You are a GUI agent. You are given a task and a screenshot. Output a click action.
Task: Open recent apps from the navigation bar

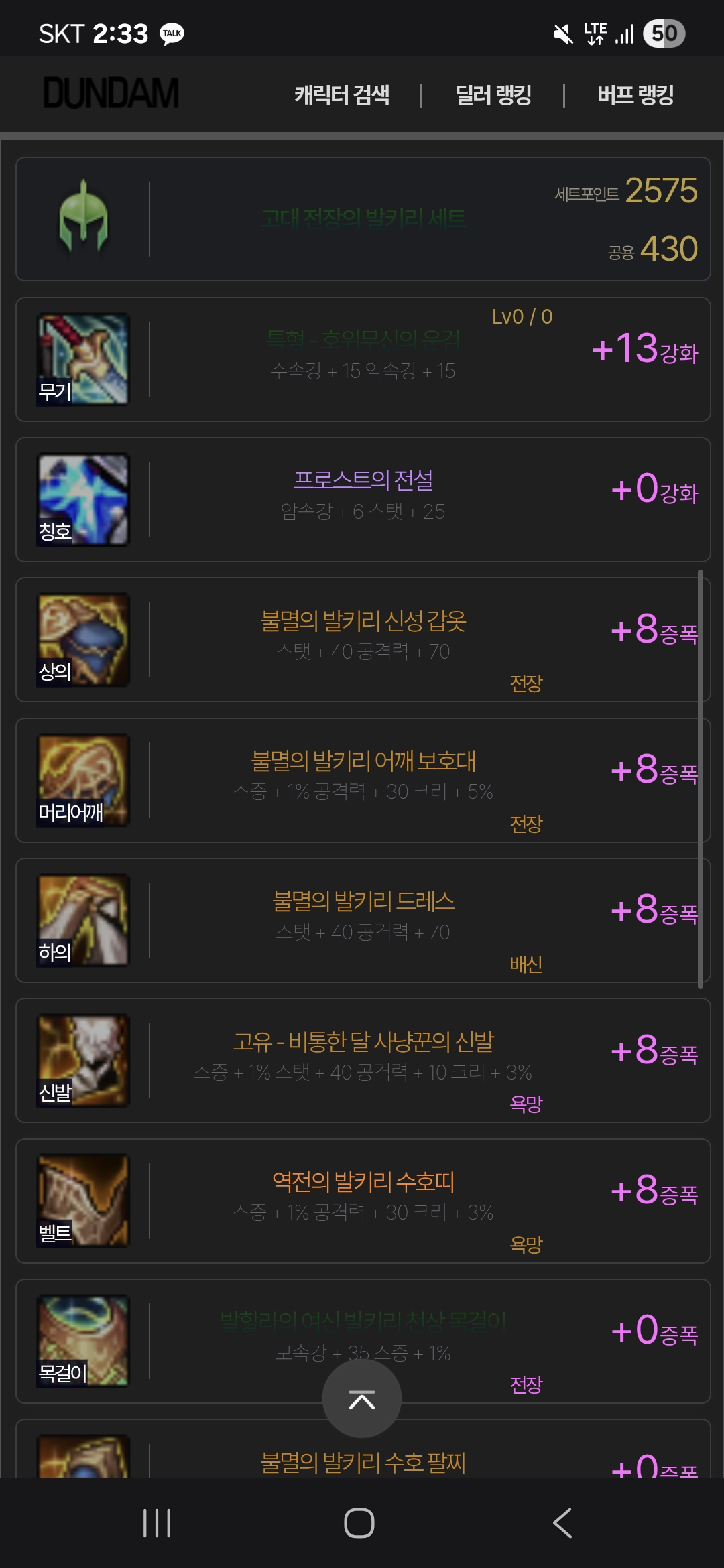point(157,1523)
